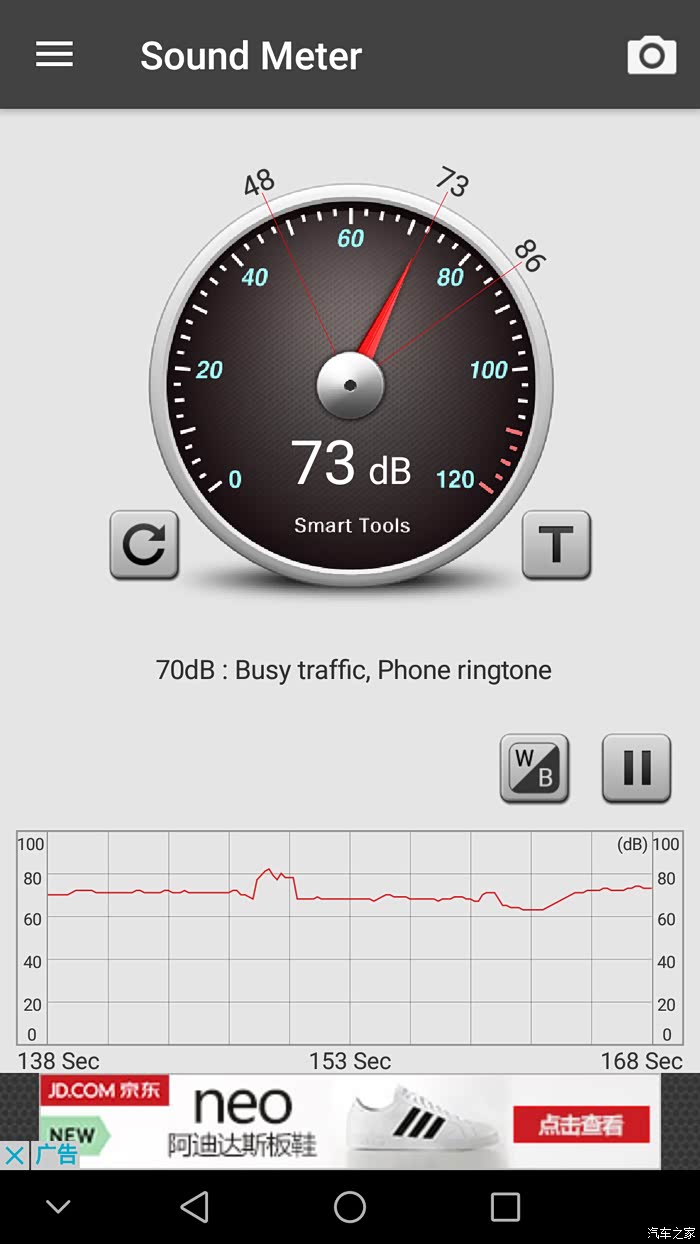This screenshot has height=1244, width=700.
Task: Open the hamburger drawer menu
Action: click(x=54, y=54)
